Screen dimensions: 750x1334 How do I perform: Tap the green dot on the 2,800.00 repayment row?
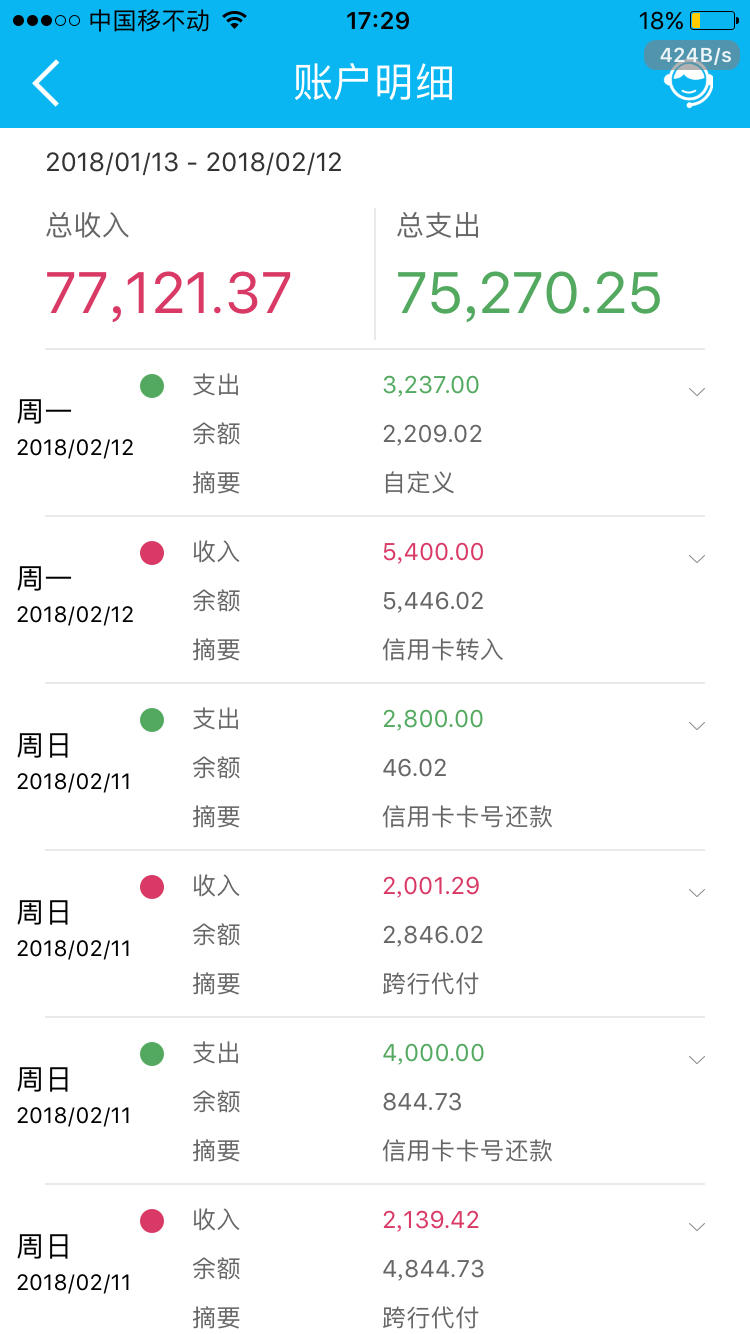[152, 720]
